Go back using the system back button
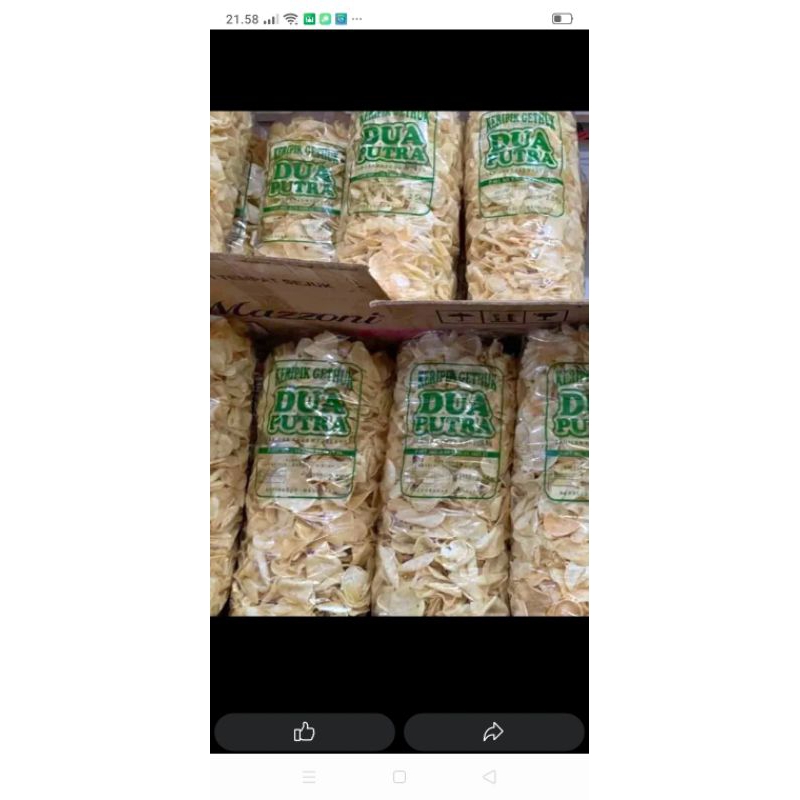The image size is (800, 800). point(489,777)
